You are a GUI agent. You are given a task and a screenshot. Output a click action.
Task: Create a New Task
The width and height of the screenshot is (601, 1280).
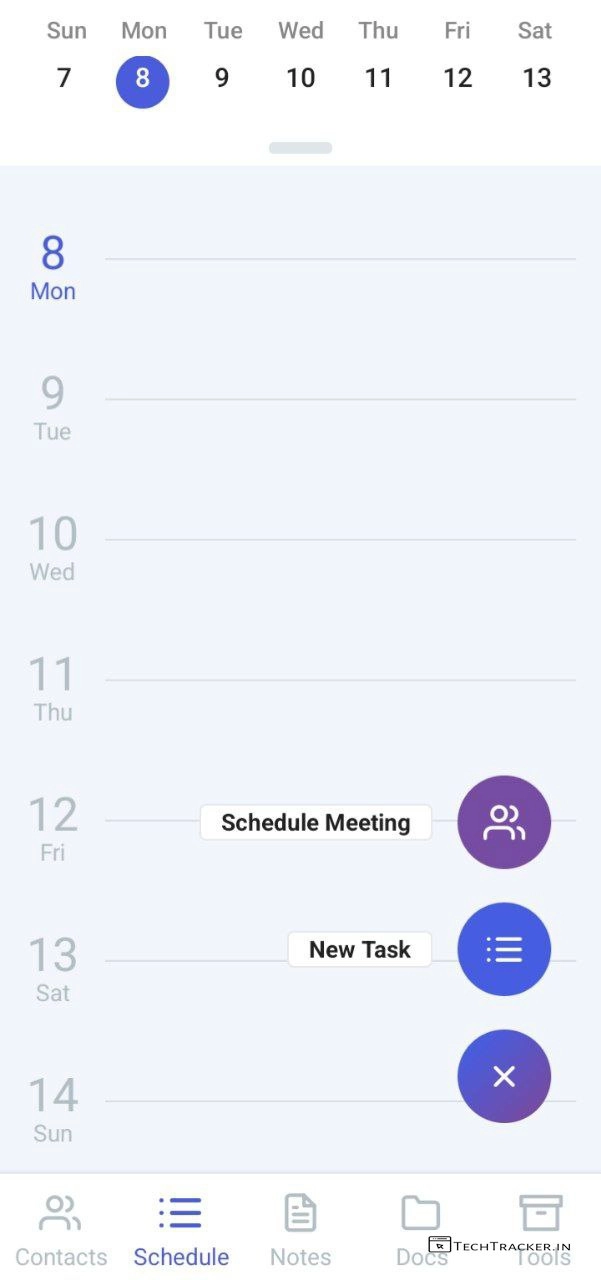click(x=503, y=949)
